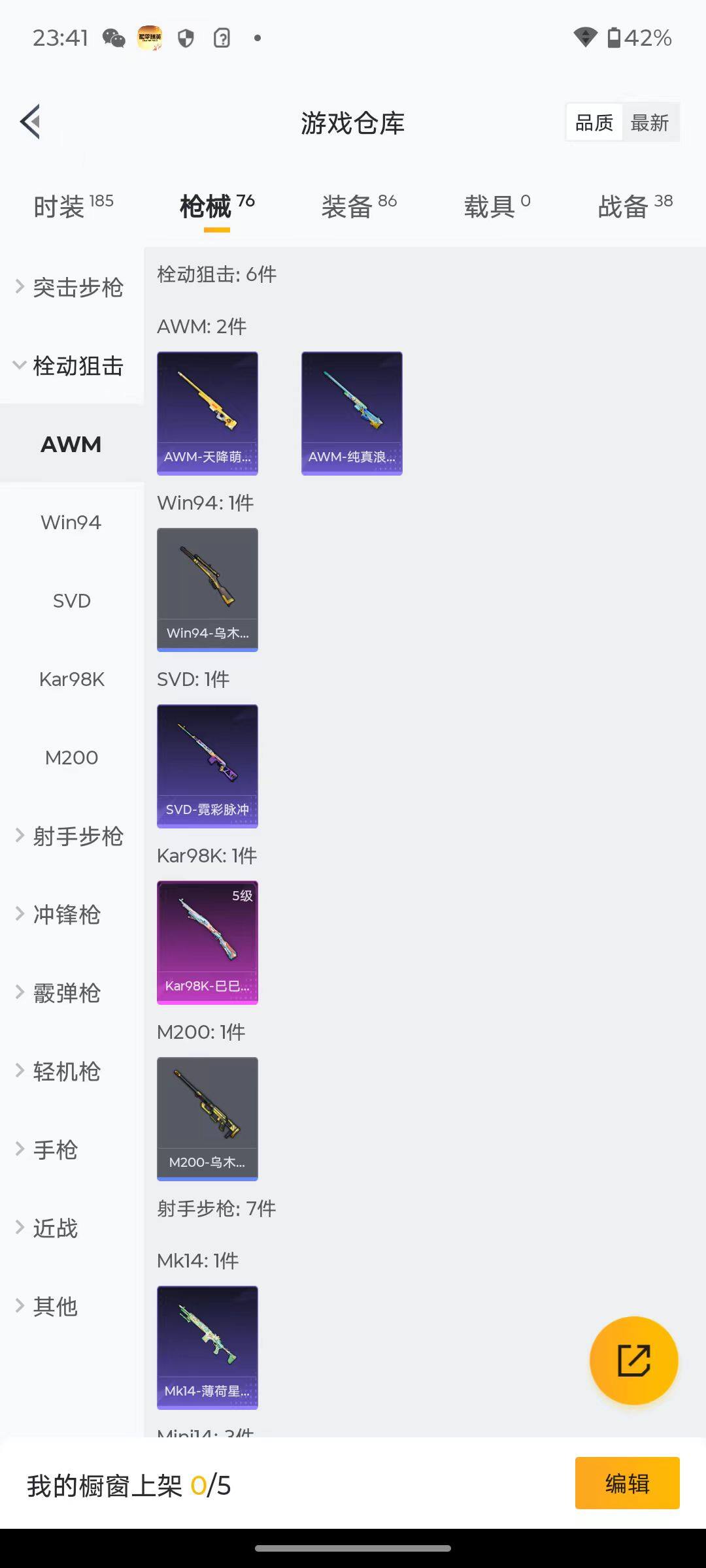Tap the orange floating share button
Image resolution: width=706 pixels, height=1568 pixels.
(x=633, y=1360)
